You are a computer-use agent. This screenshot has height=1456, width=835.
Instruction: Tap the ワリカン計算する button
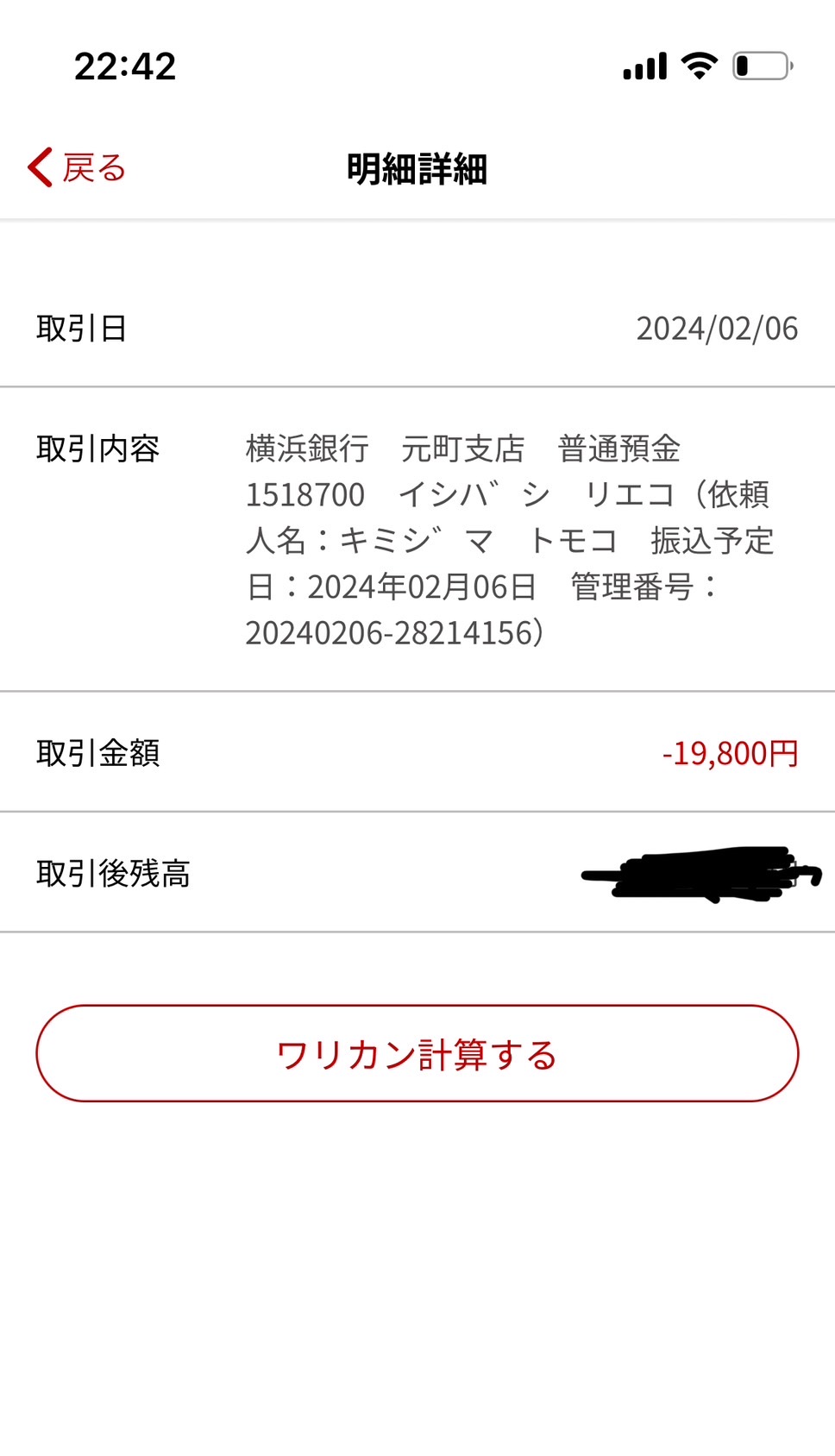coord(417,1053)
